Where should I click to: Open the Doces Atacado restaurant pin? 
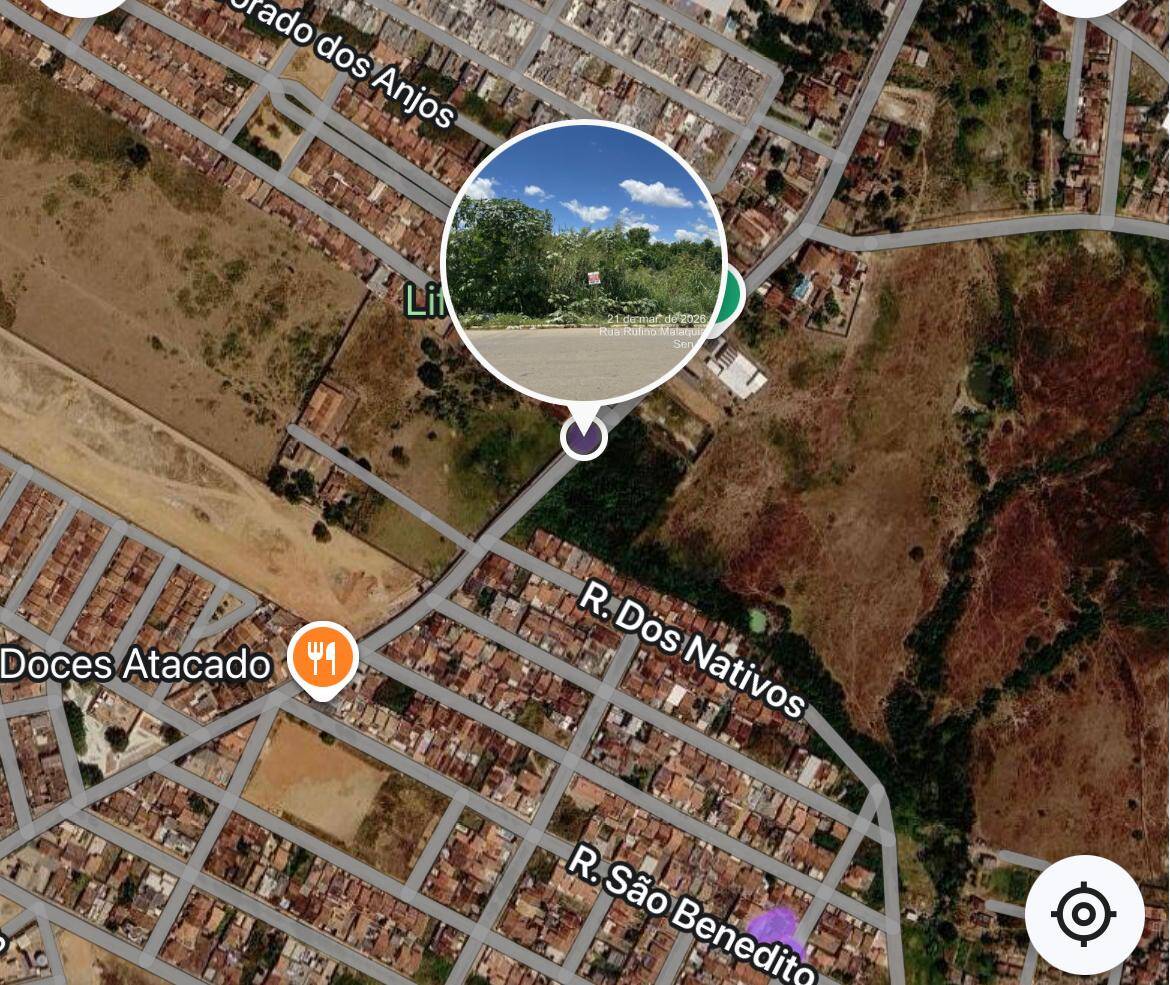(x=322, y=658)
